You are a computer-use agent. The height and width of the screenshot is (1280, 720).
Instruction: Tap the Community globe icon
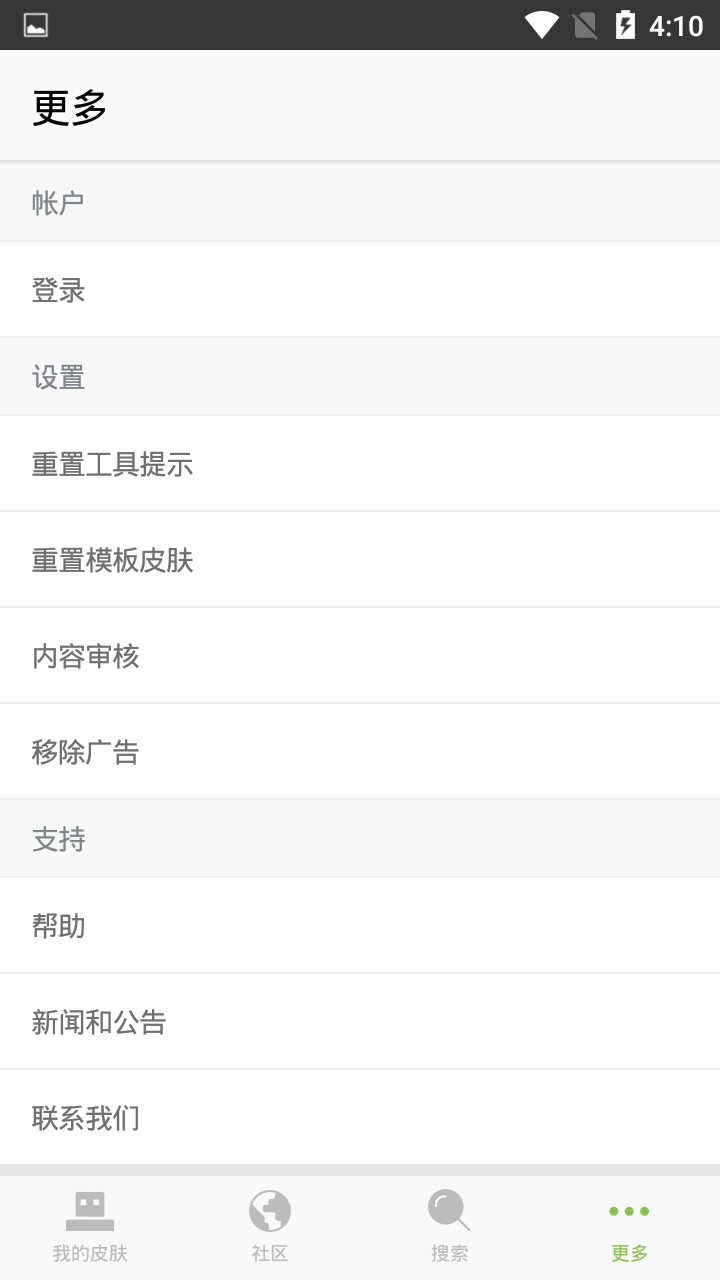click(269, 1209)
